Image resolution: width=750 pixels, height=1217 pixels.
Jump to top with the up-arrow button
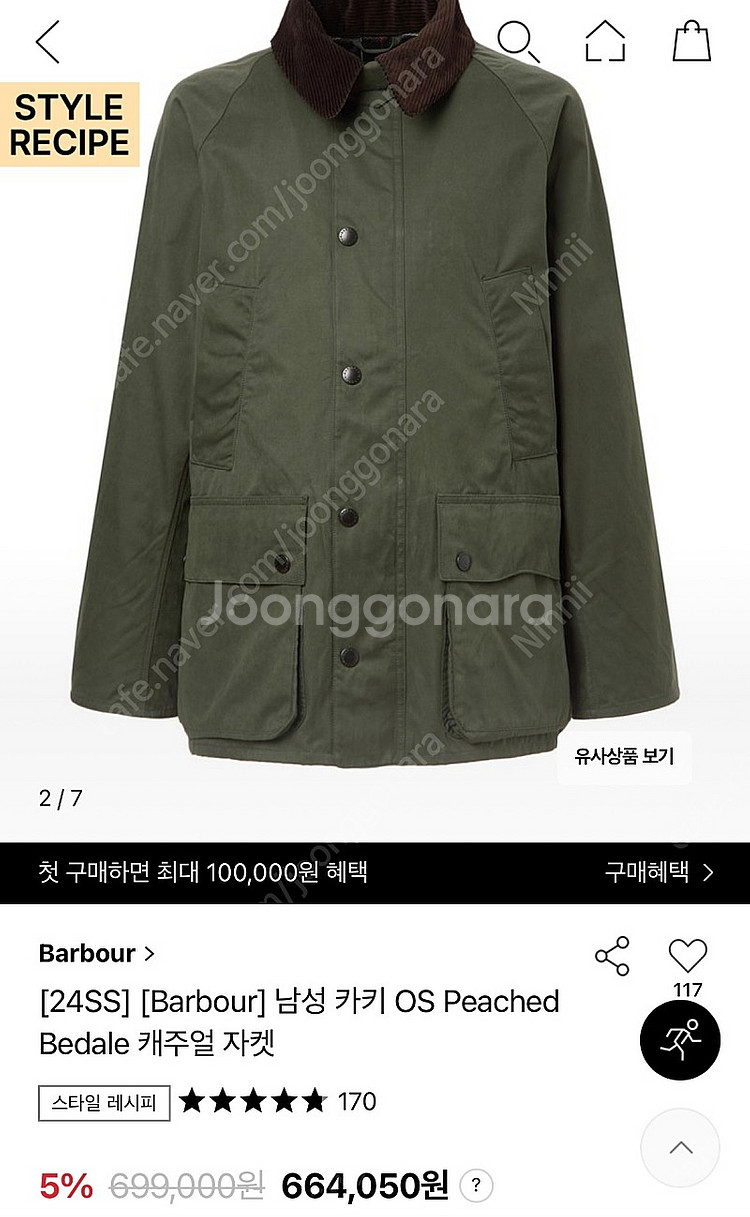[x=680, y=1147]
